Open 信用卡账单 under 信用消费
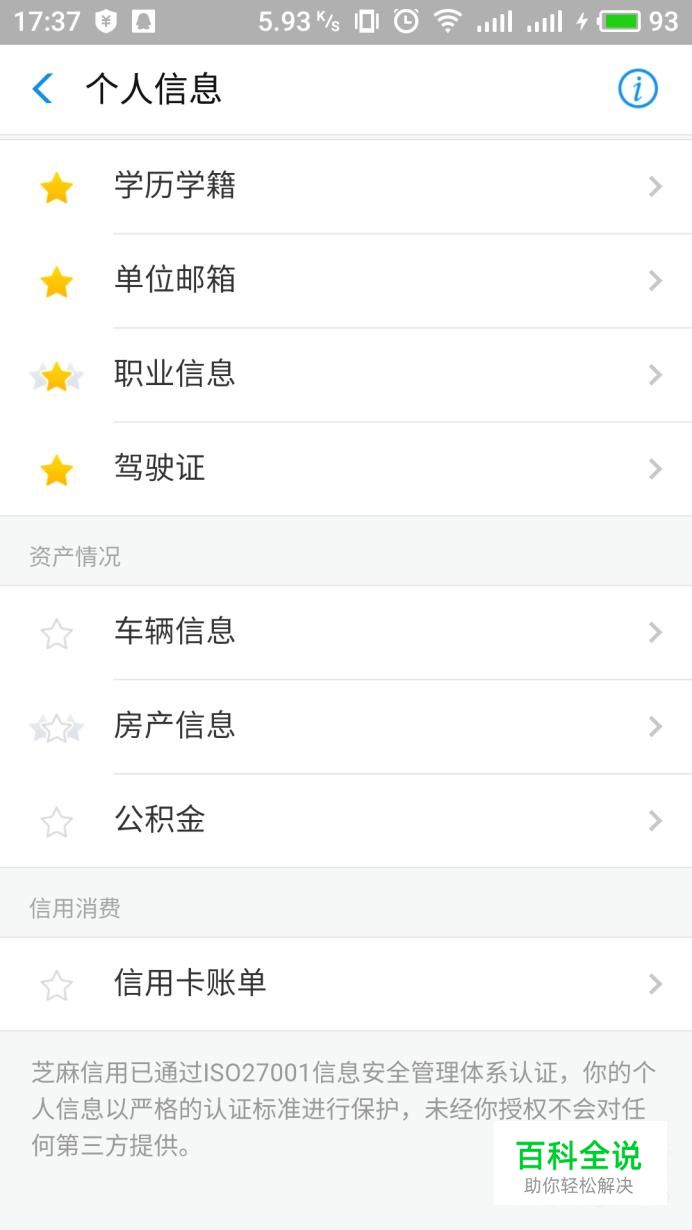 [x=346, y=985]
